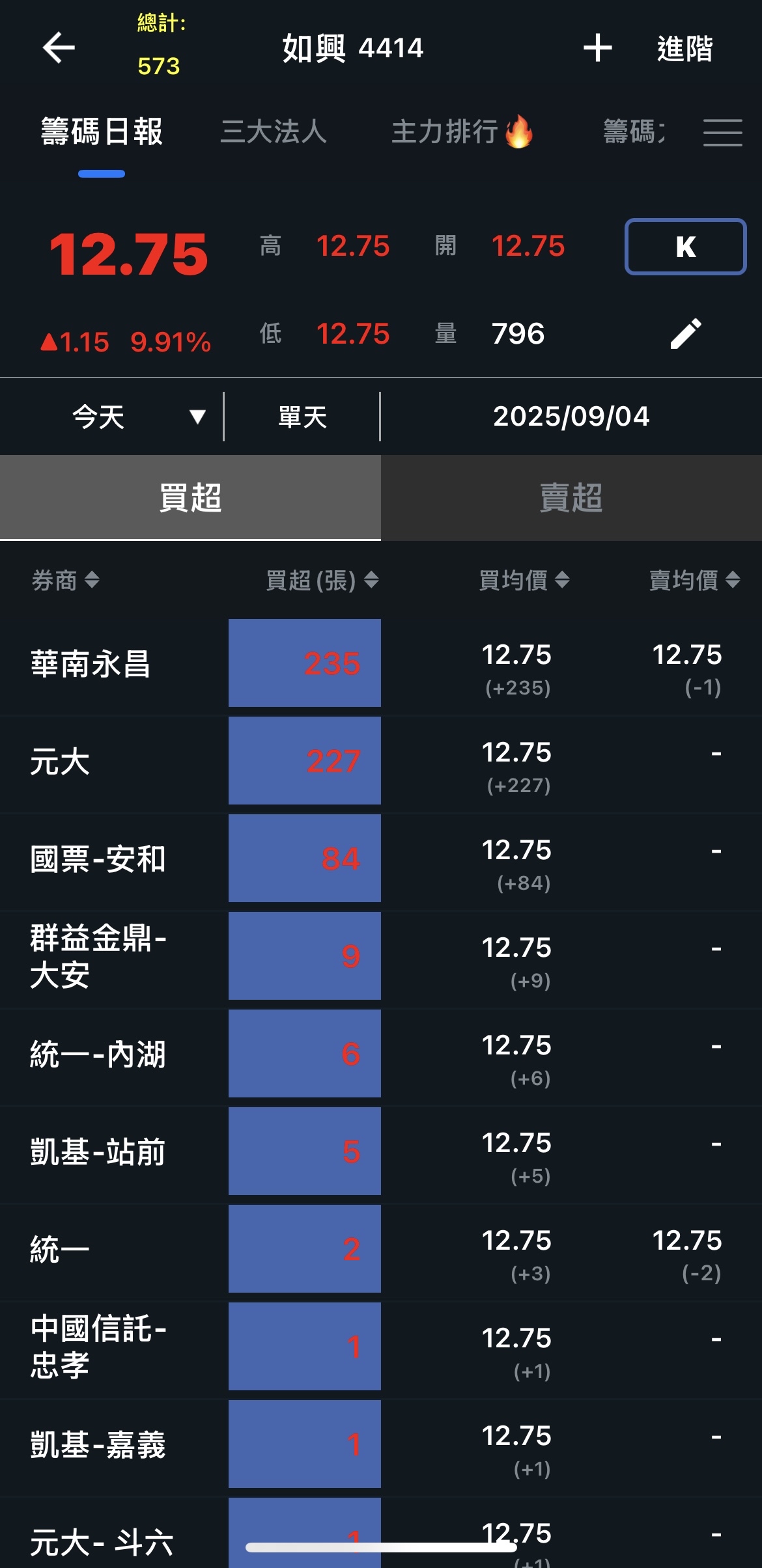
Task: Switch to the 主力排行 tab
Action: [x=461, y=131]
